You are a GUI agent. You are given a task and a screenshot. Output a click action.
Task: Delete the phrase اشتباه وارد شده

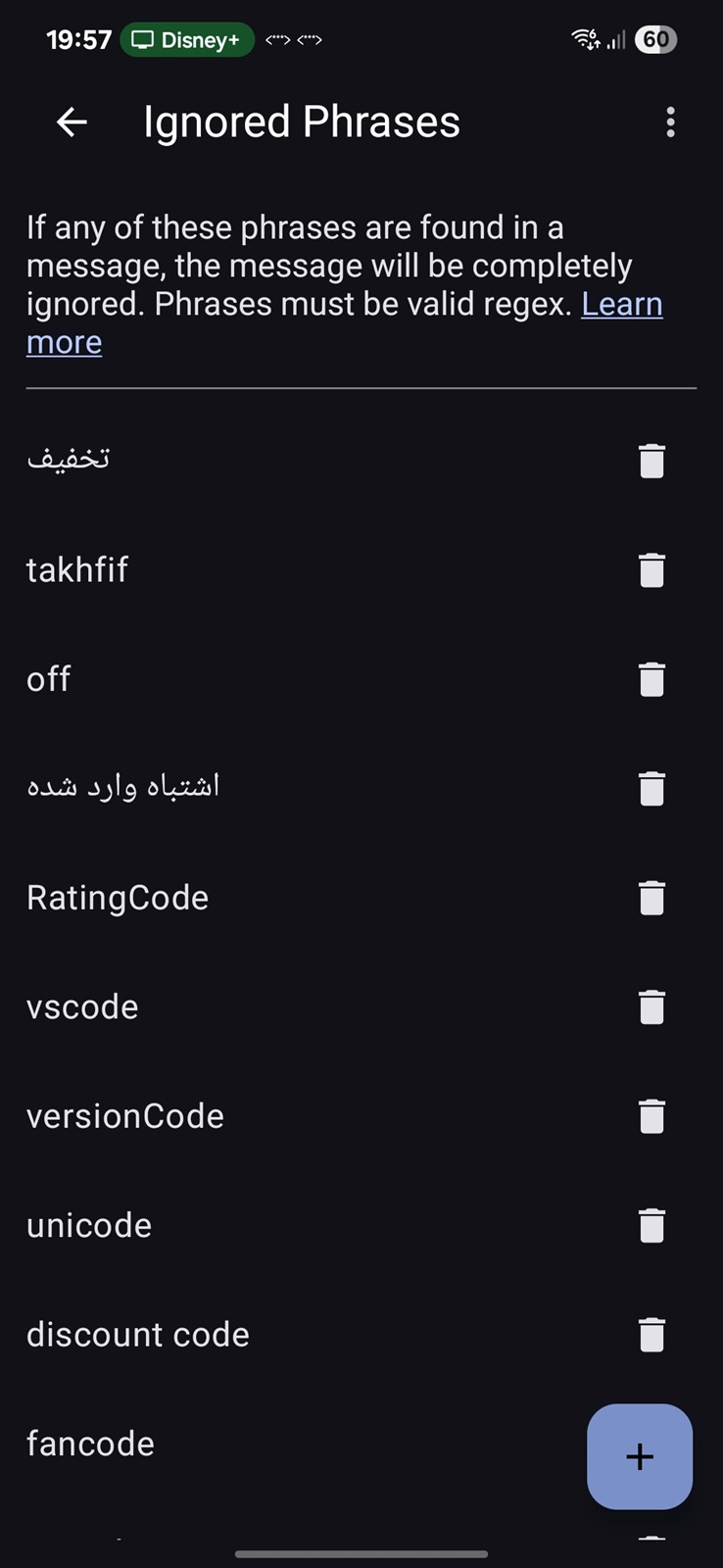[651, 788]
